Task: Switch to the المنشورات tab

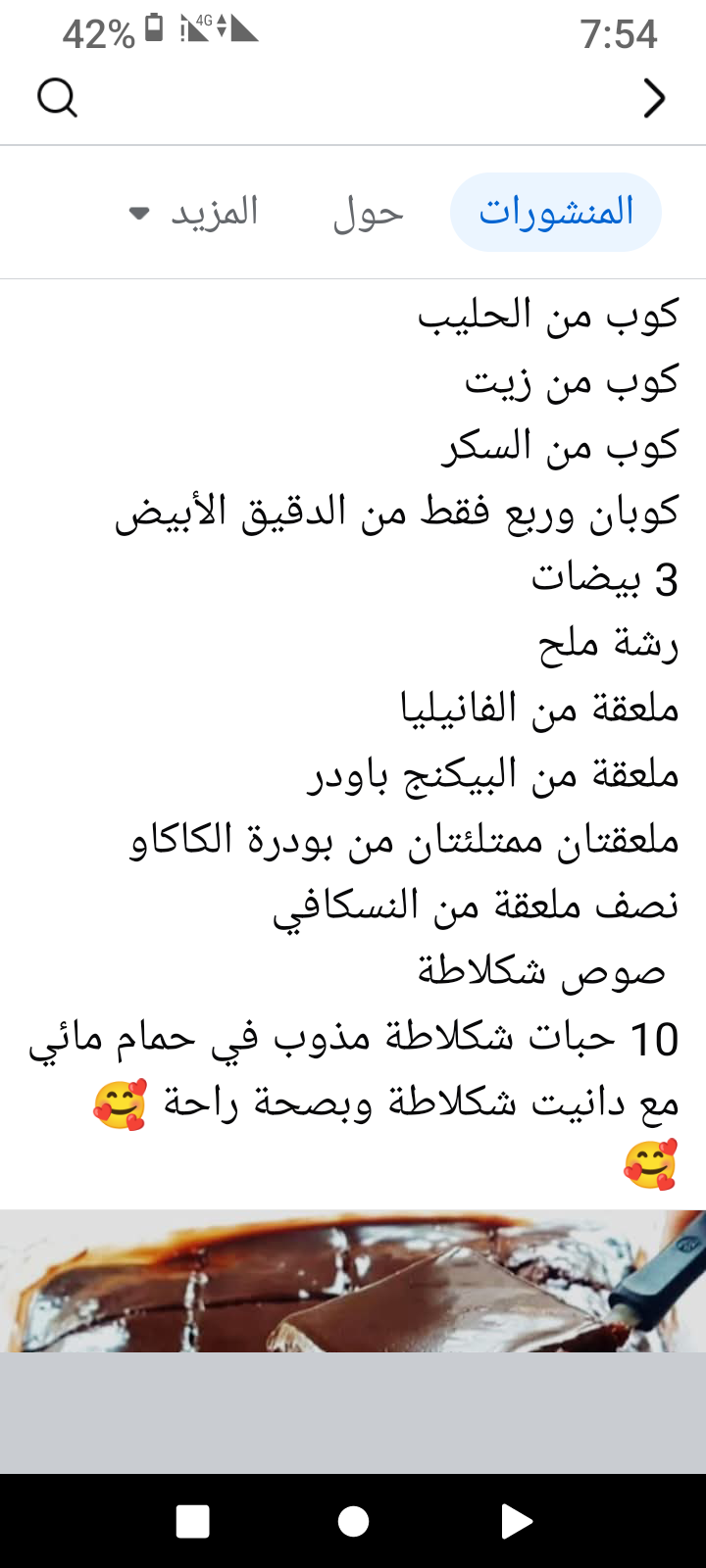Action: click(556, 212)
